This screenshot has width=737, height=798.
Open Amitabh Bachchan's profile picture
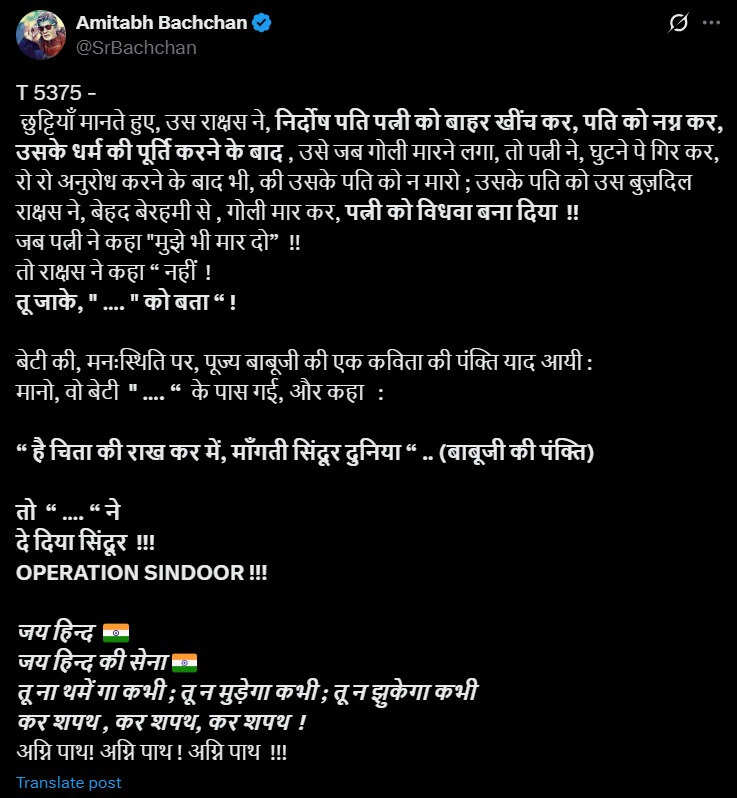click(39, 35)
